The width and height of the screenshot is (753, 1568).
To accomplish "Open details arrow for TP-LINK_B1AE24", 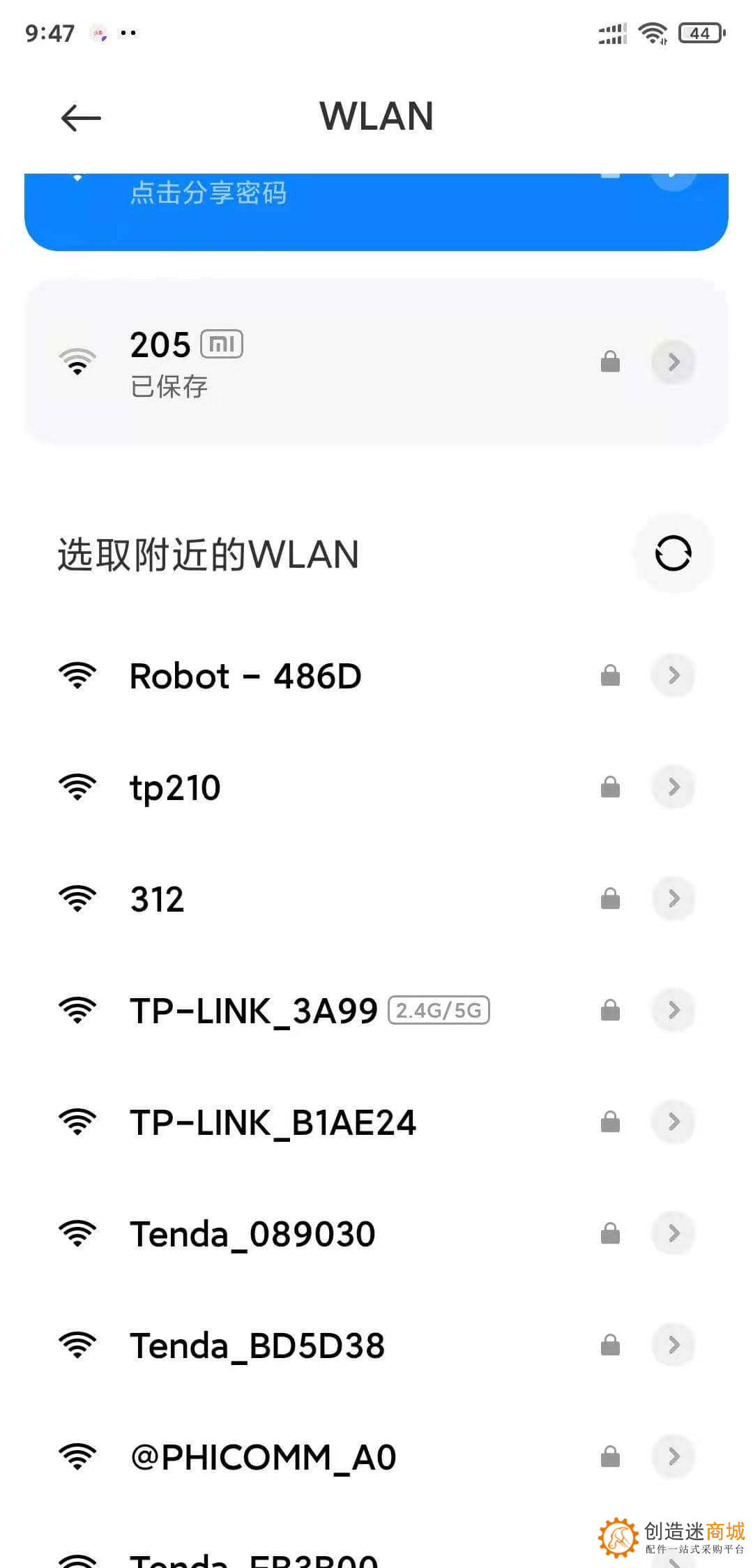I will click(x=673, y=1122).
